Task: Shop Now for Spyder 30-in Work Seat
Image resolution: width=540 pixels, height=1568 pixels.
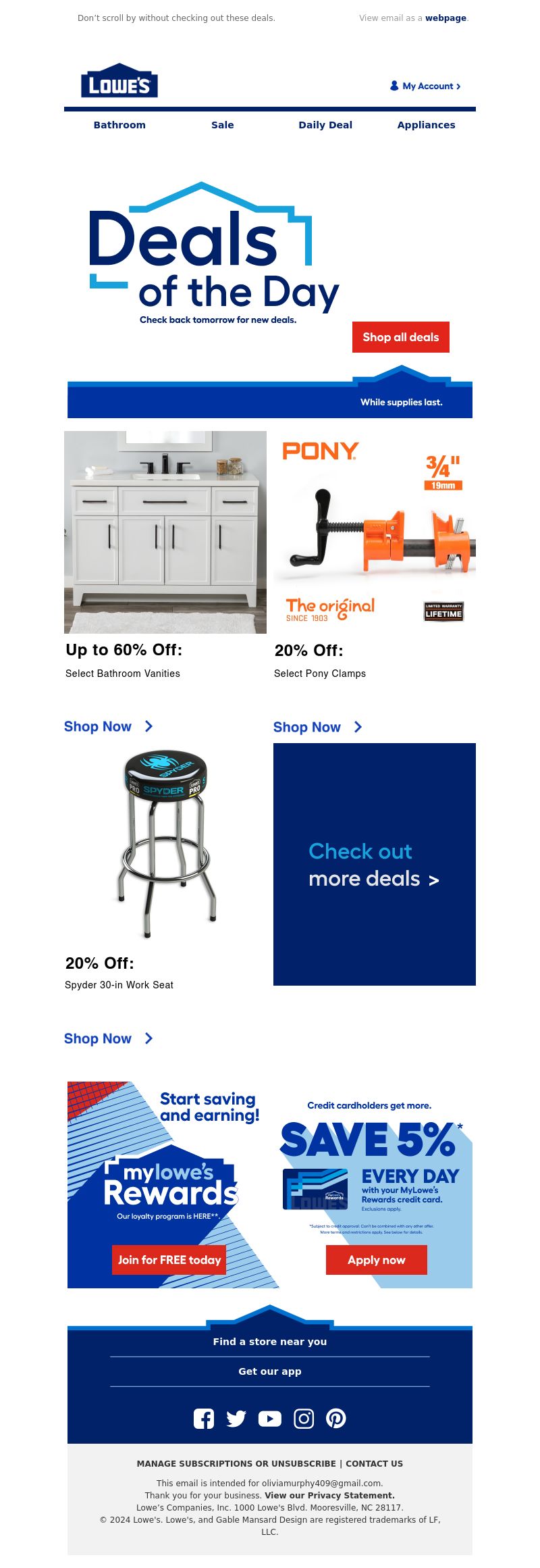Action: [x=108, y=1038]
